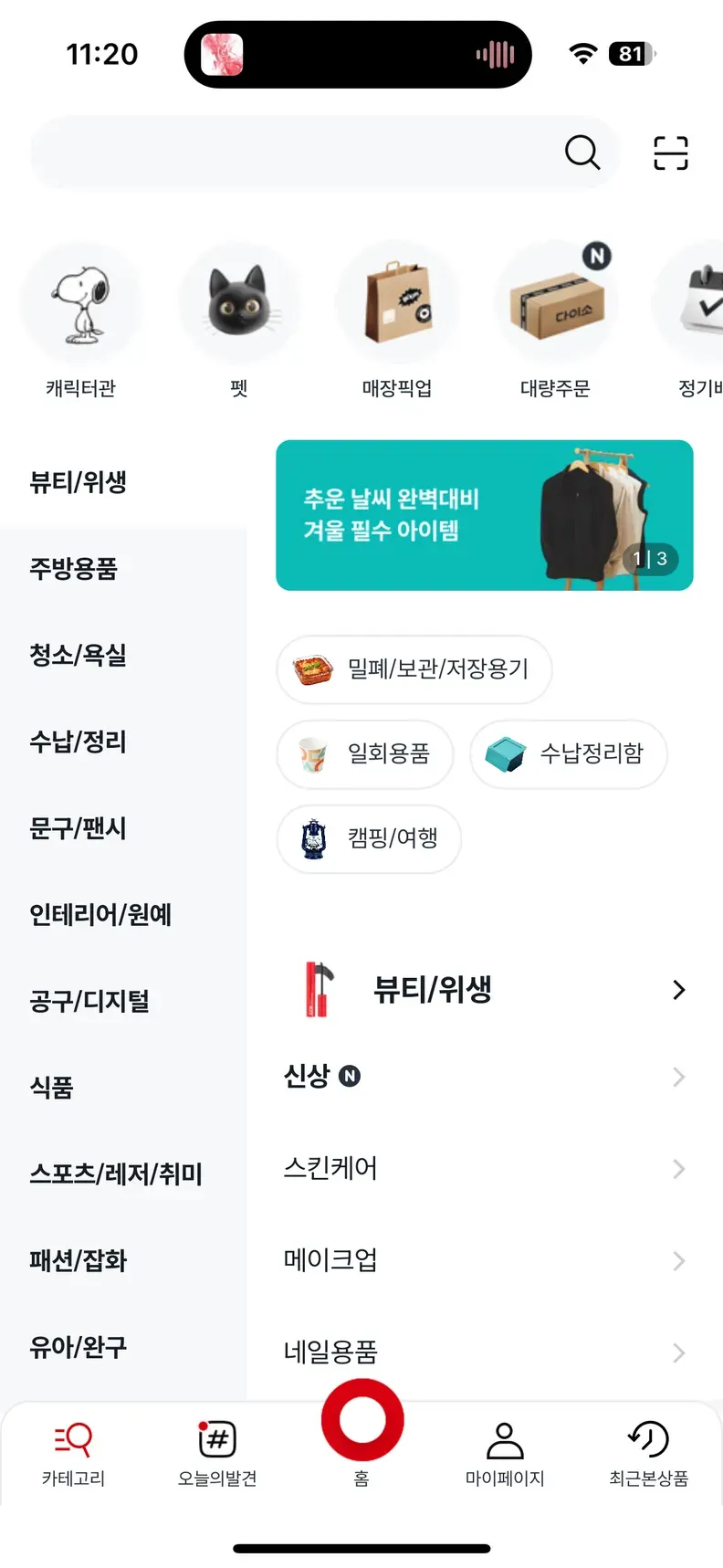
Task: Open the 스킨케어 subcategory
Action: 484,1169
